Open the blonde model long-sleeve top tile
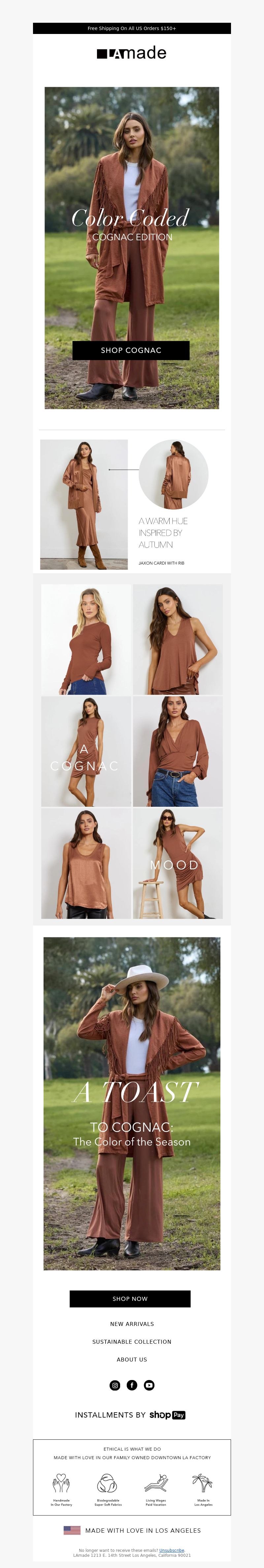This screenshot has width=264, height=1568. pos(86,639)
